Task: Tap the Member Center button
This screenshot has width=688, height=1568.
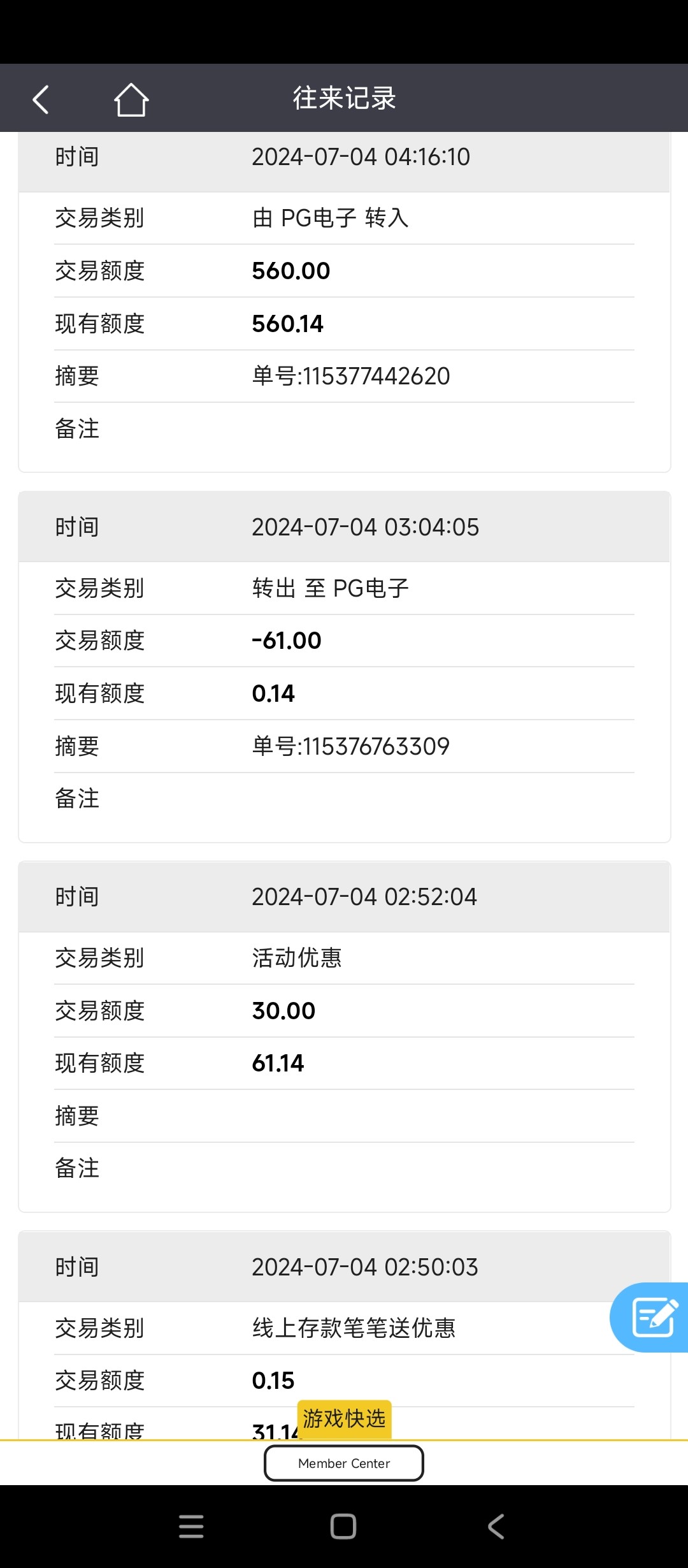Action: click(x=344, y=1463)
